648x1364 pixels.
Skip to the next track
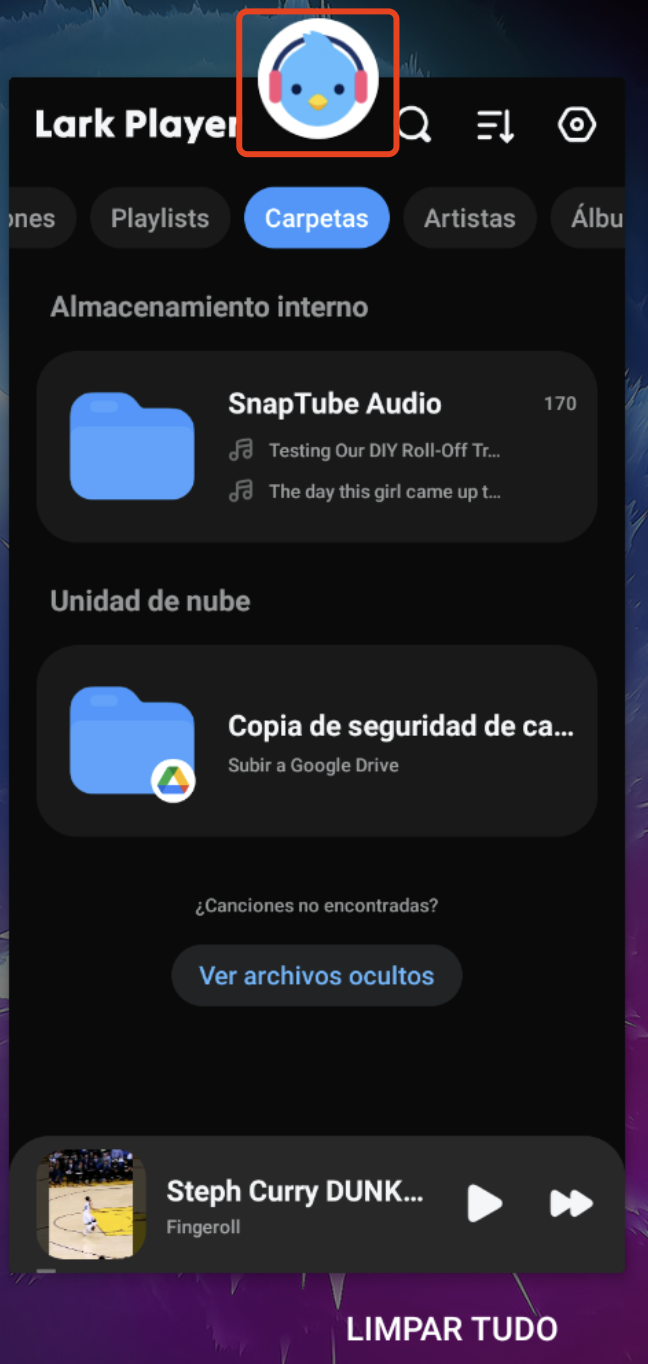coord(571,1203)
